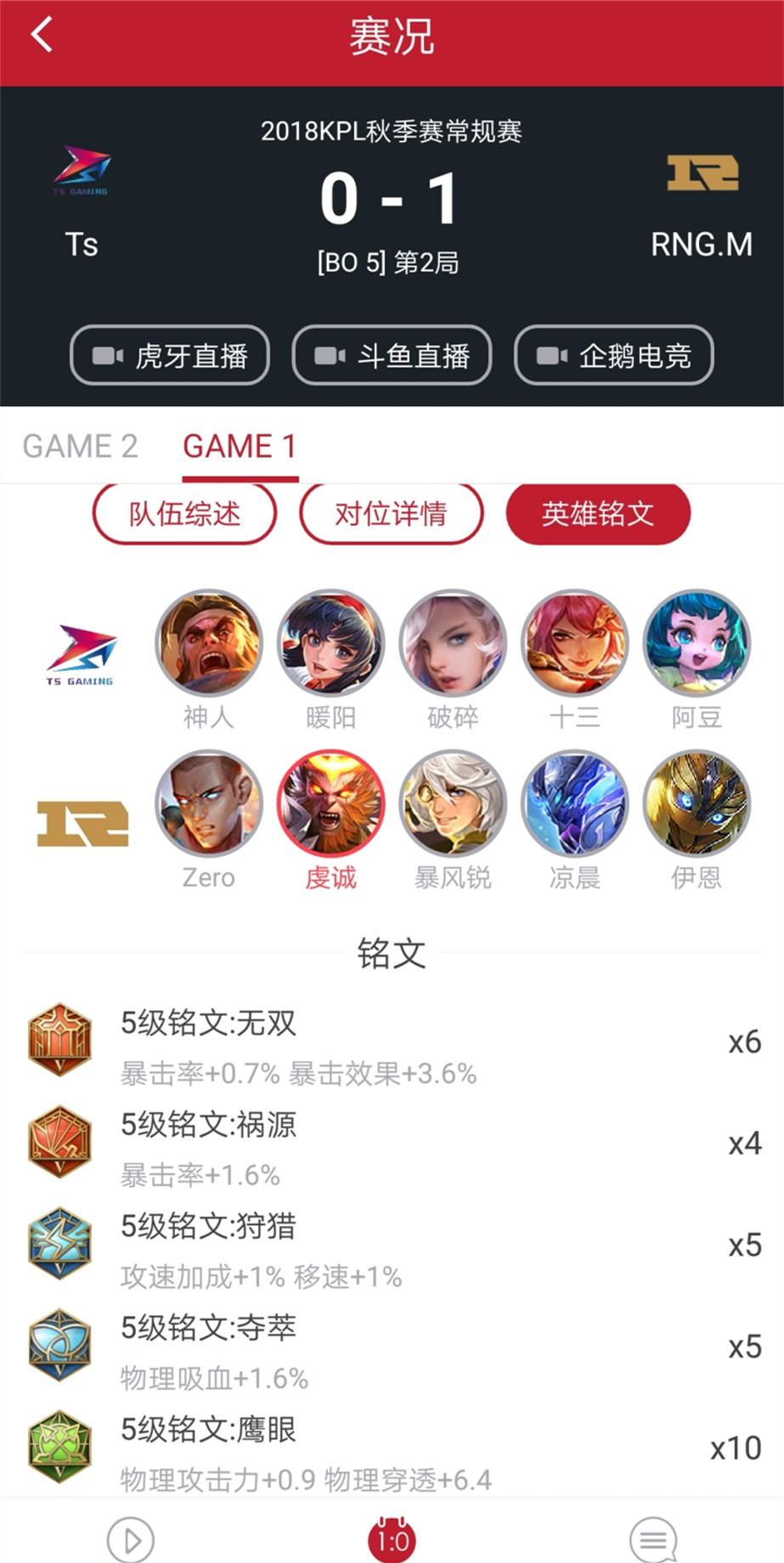The image size is (784, 1563).
Task: Open the 无双 rune emblem icon
Action: pyautogui.click(x=59, y=1040)
